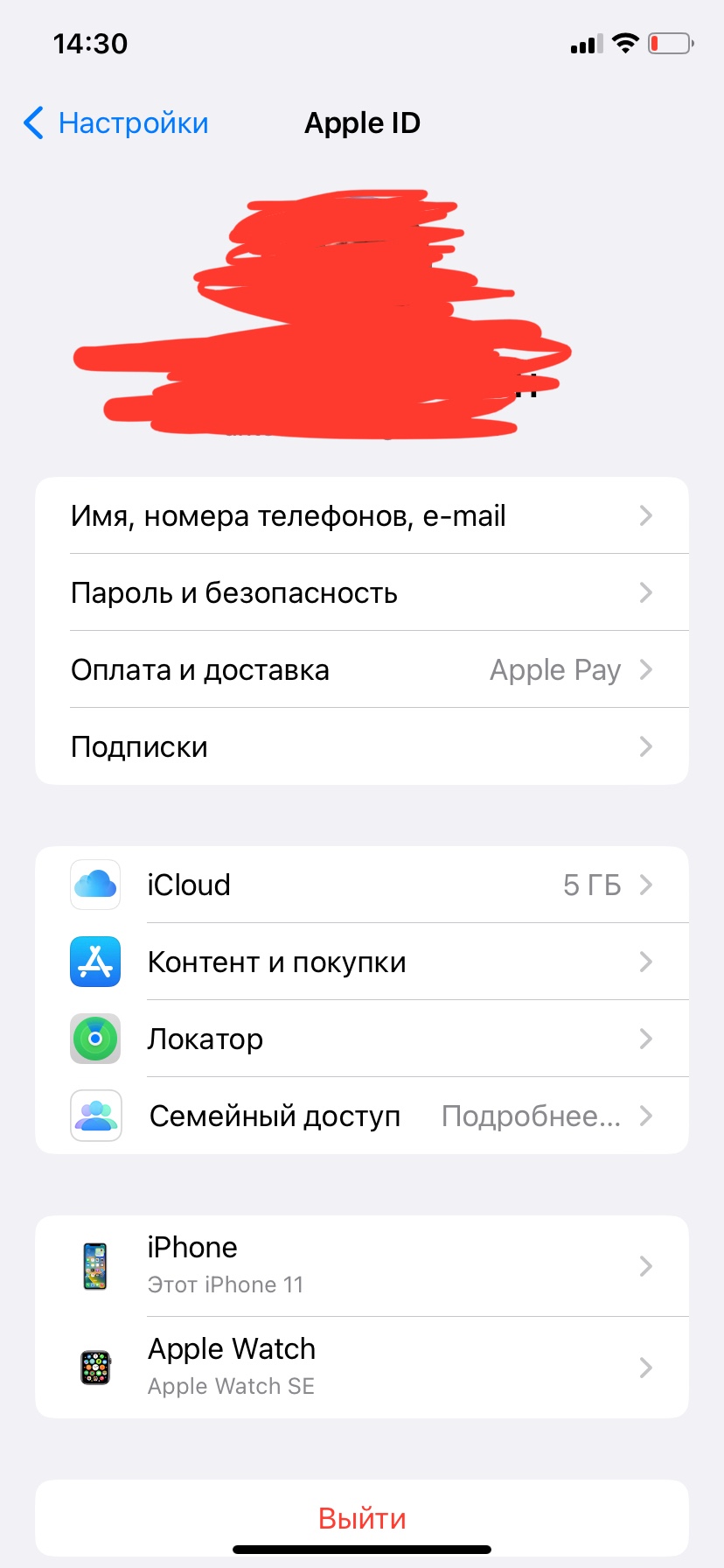724x1568 pixels.
Task: Open iCloud storage settings
Action: (361, 885)
